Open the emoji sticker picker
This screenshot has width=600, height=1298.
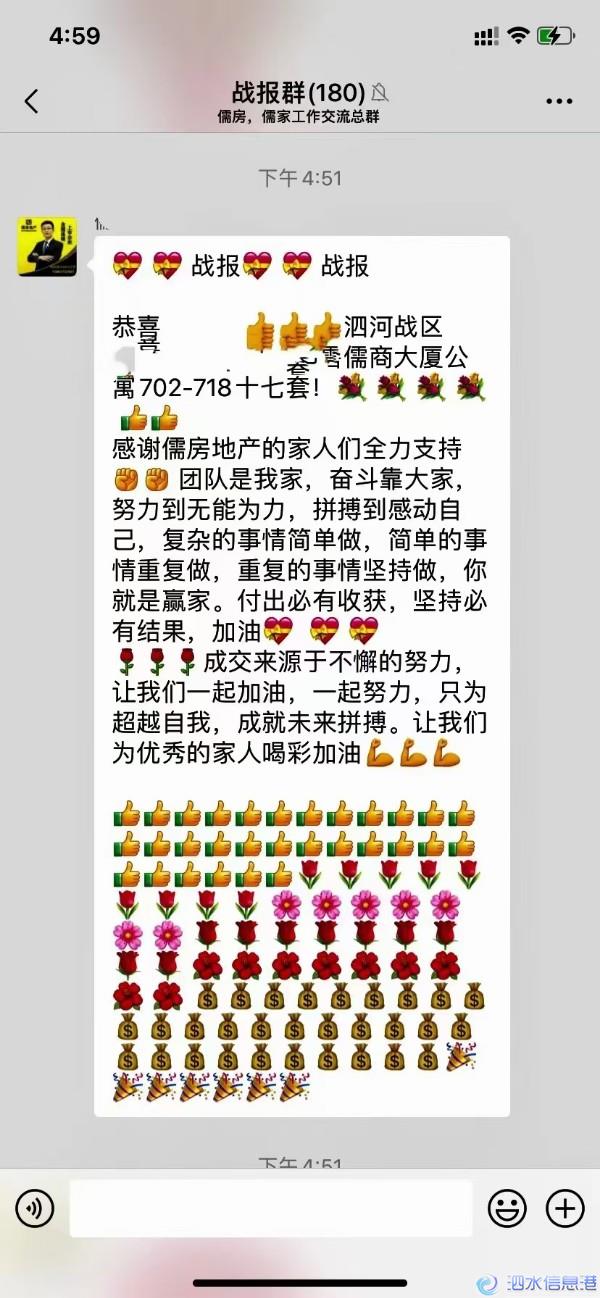507,1209
